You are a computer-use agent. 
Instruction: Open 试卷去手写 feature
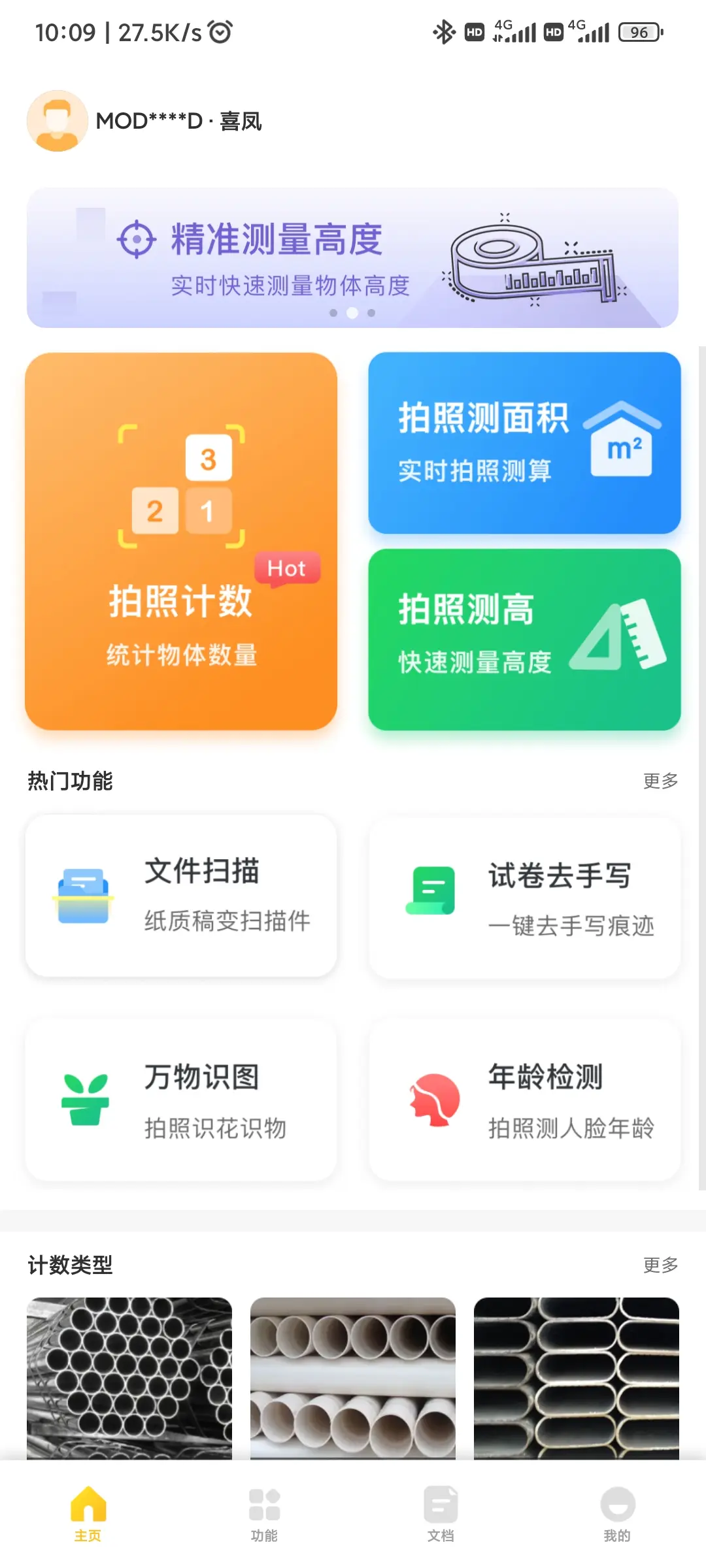pos(524,898)
